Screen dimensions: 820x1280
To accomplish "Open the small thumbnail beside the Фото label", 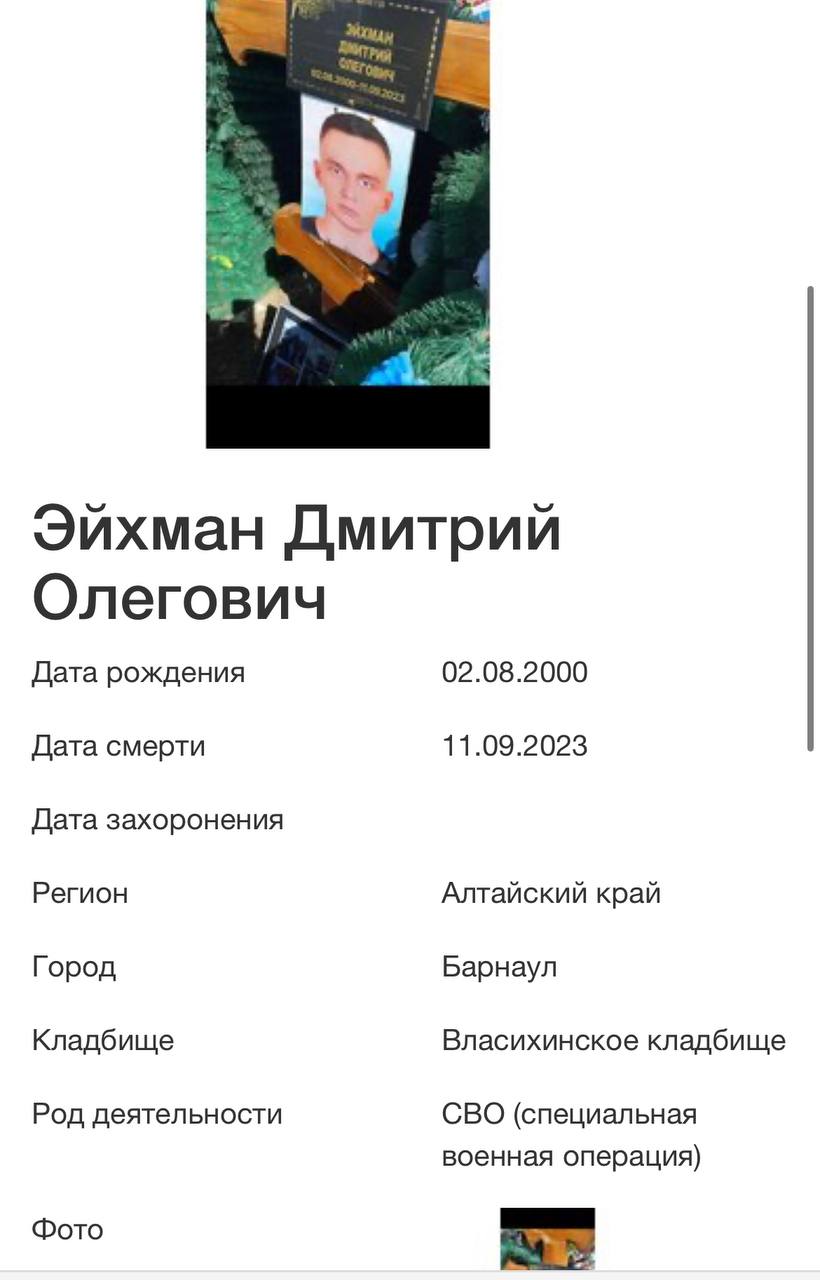I will click(x=547, y=1238).
